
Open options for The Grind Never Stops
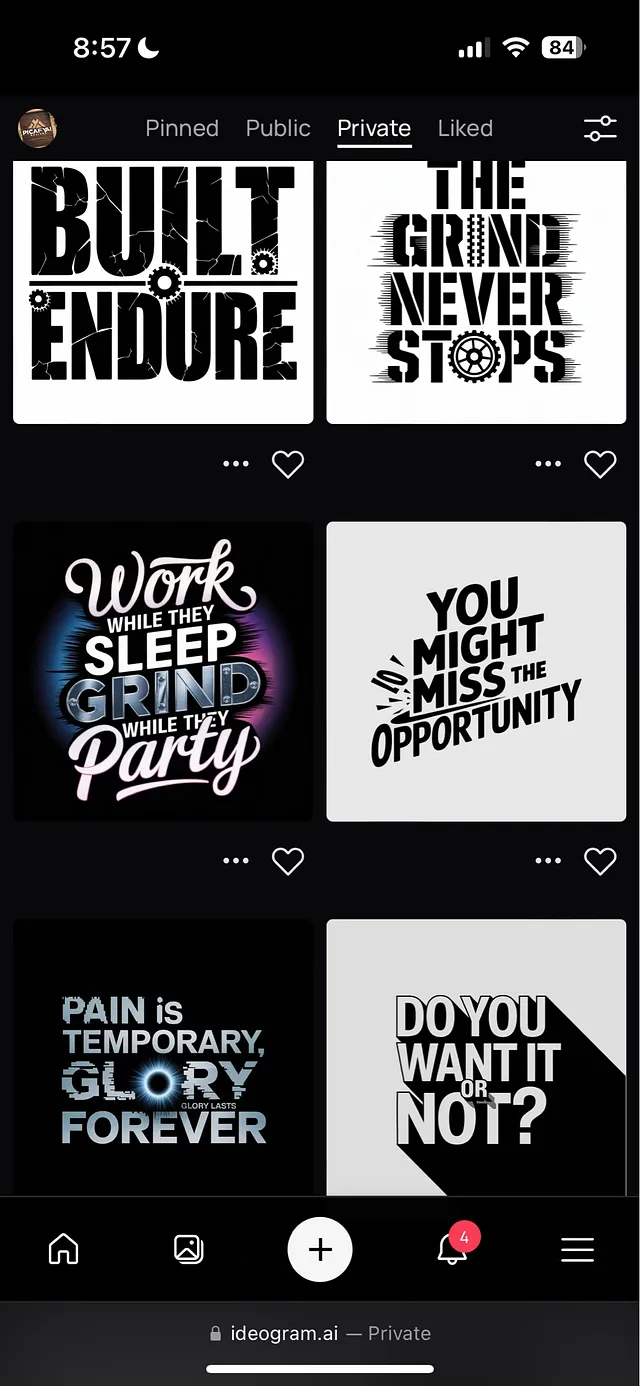(548, 464)
